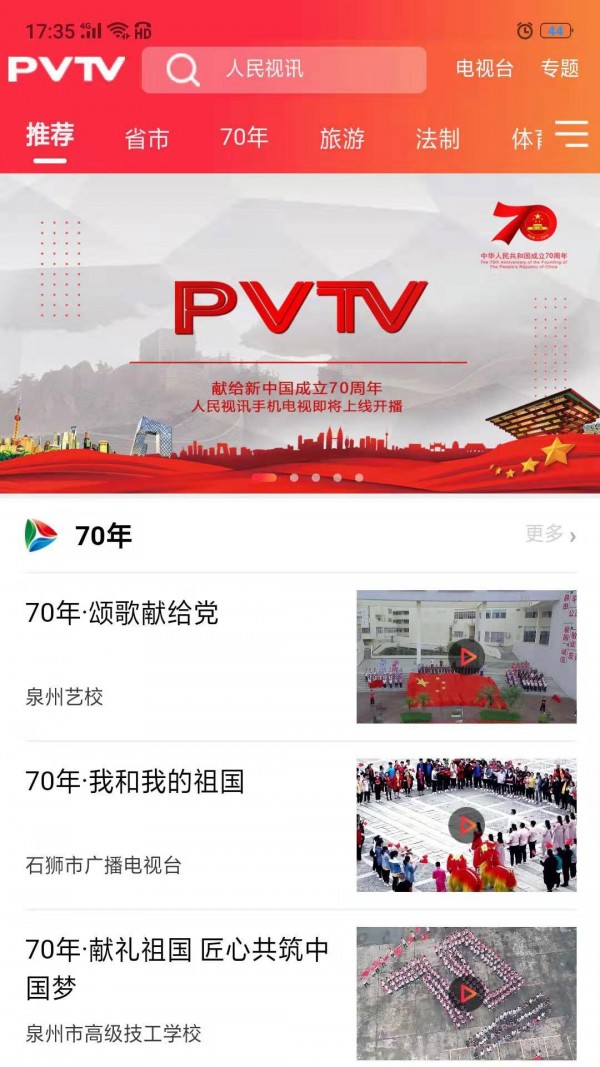The image size is (600, 1067).
Task: Select the 70年 tab
Action: (244, 137)
